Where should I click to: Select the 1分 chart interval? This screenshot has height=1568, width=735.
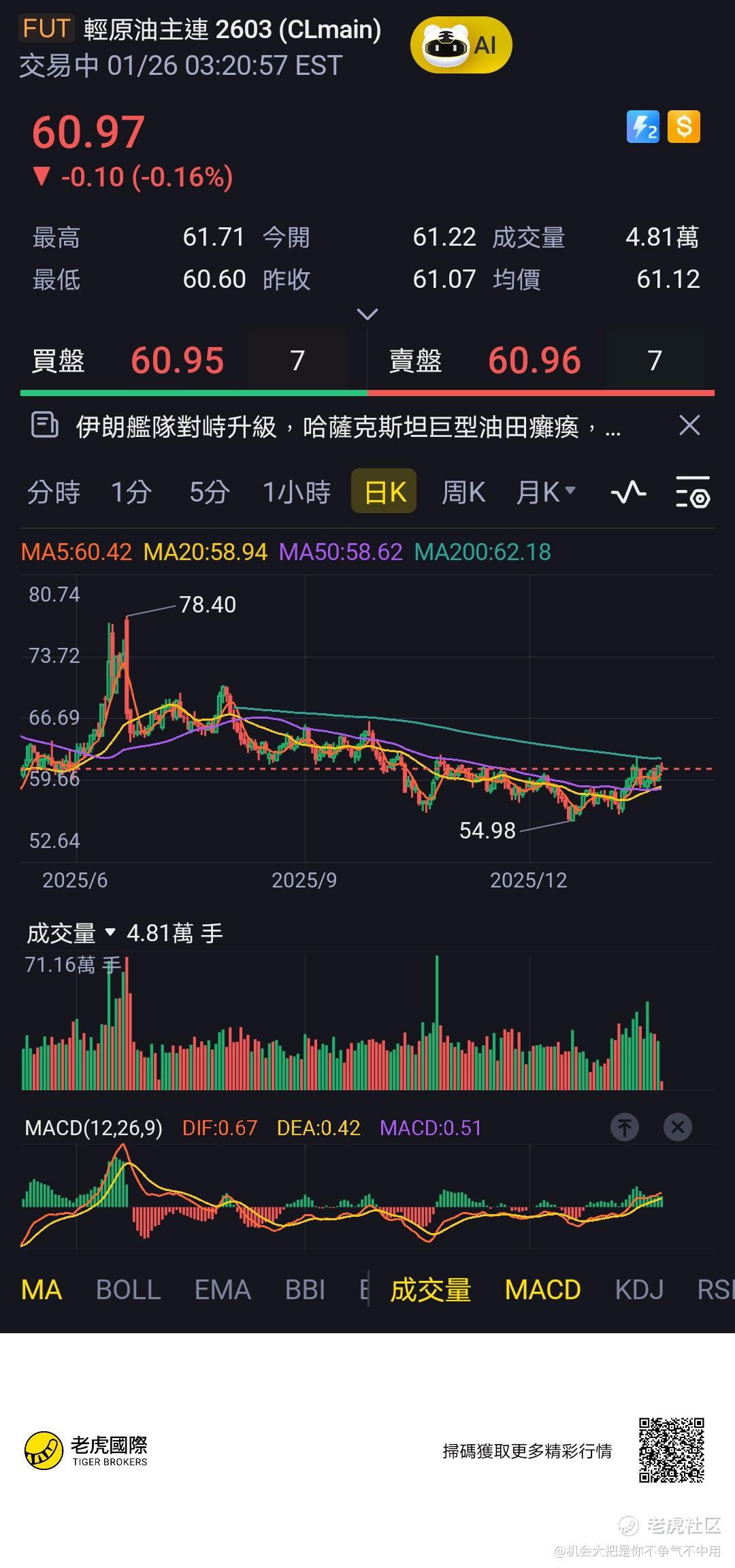131,492
